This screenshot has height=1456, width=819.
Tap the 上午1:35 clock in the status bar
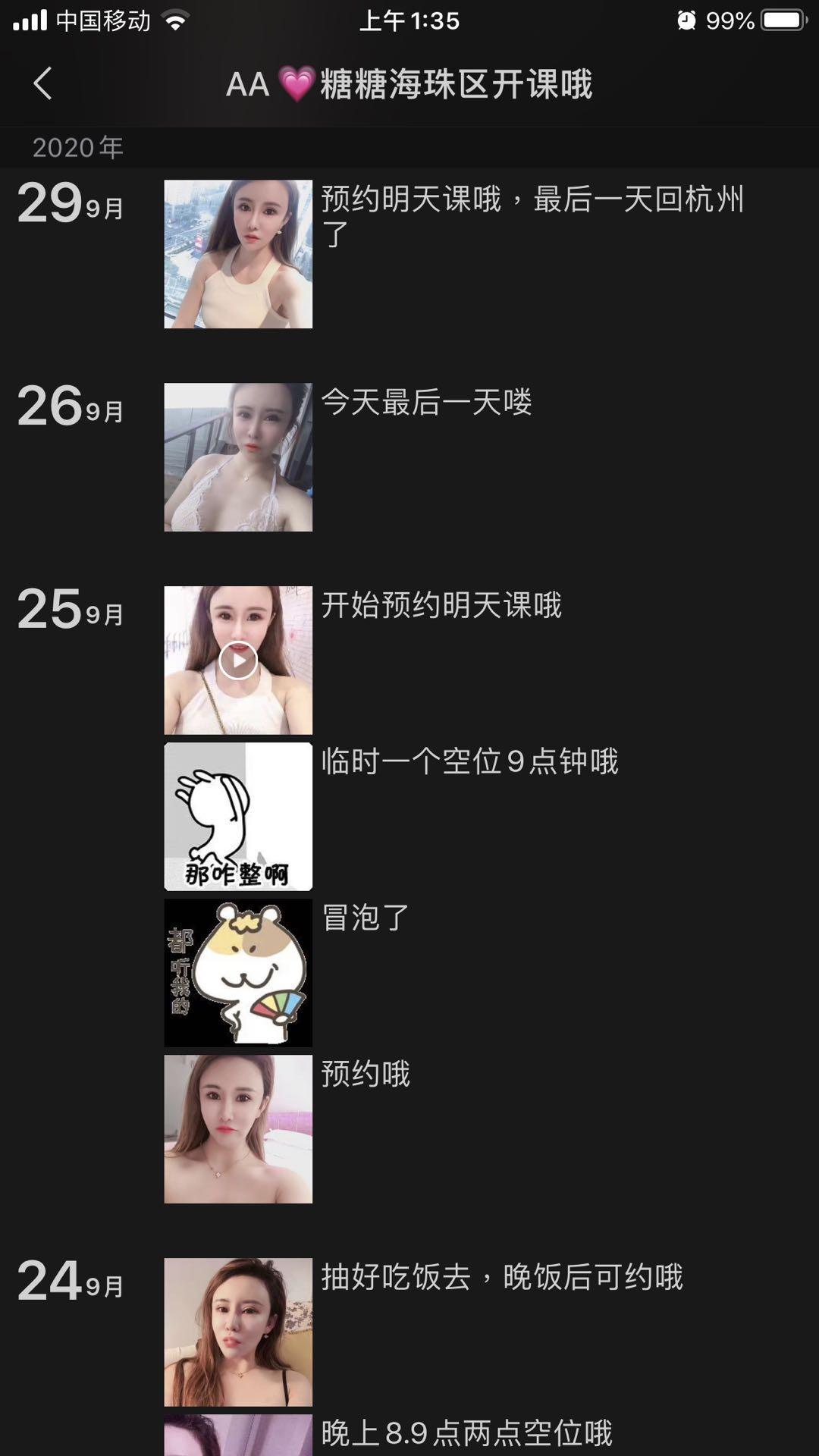(x=409, y=21)
